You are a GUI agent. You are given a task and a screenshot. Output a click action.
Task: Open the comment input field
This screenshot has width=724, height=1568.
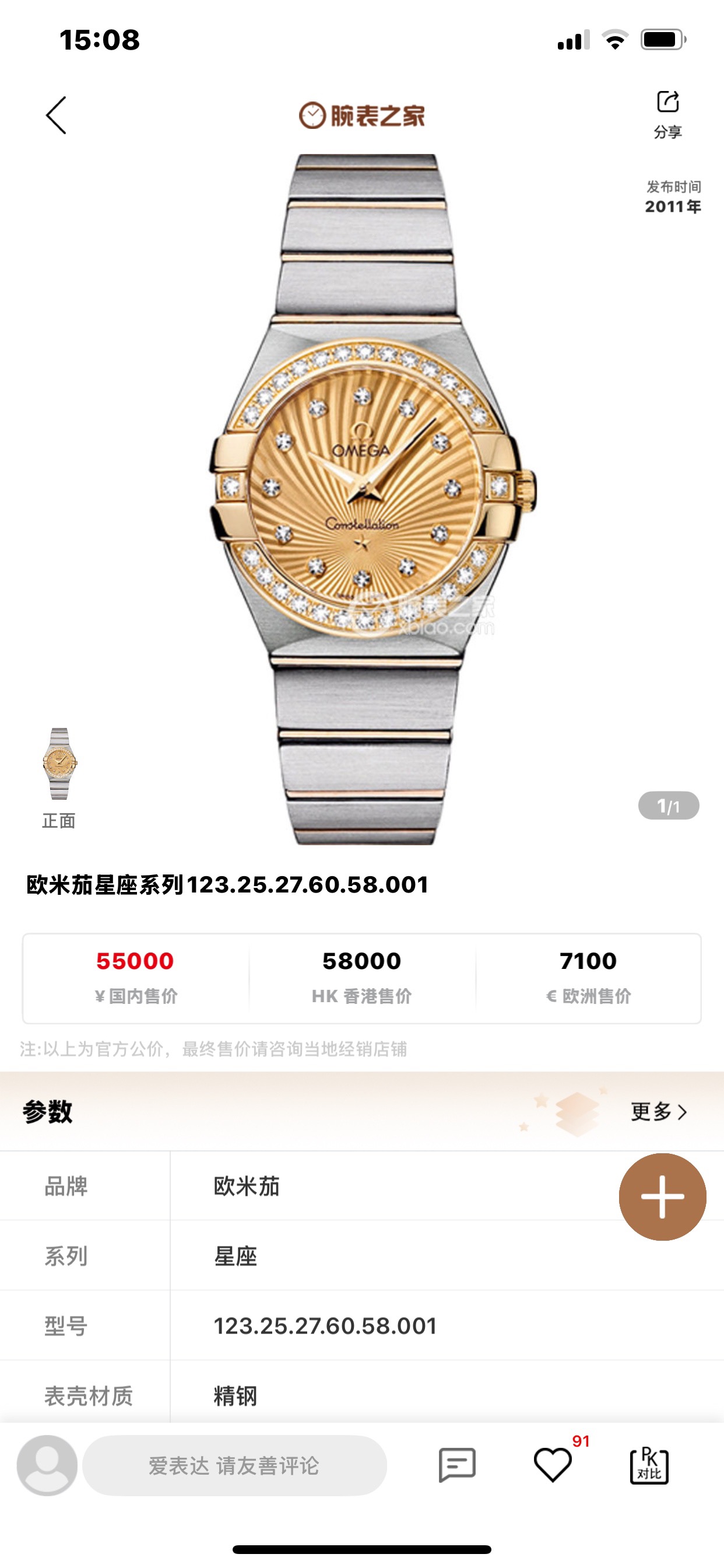234,1465
